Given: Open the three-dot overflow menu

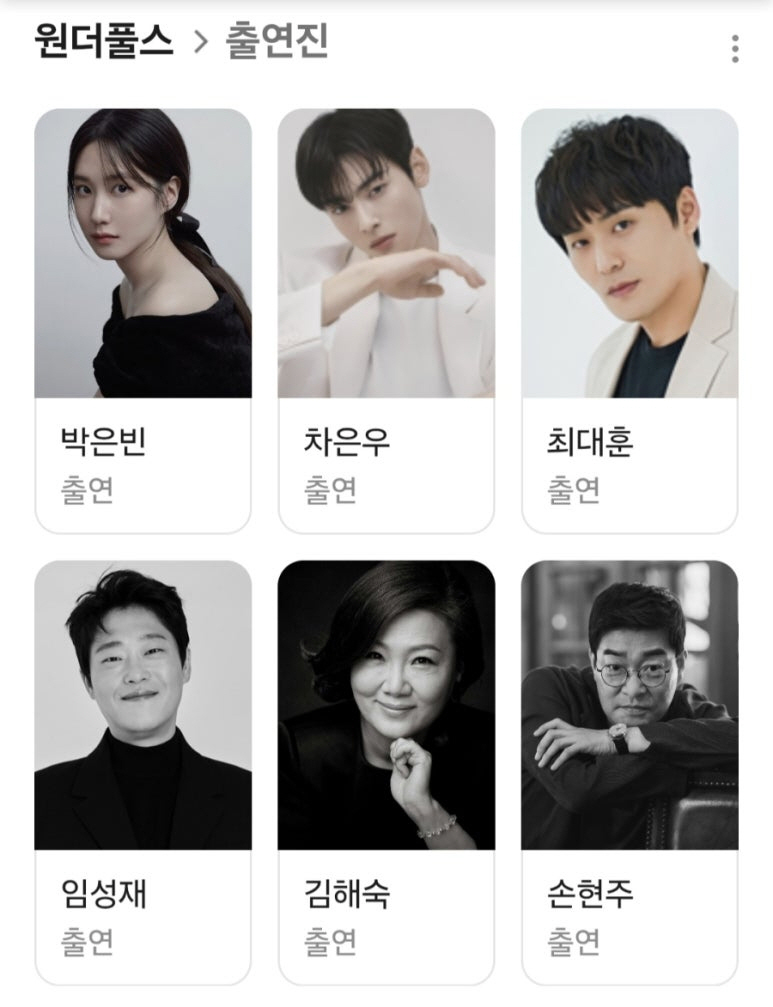Looking at the screenshot, I should click(734, 49).
